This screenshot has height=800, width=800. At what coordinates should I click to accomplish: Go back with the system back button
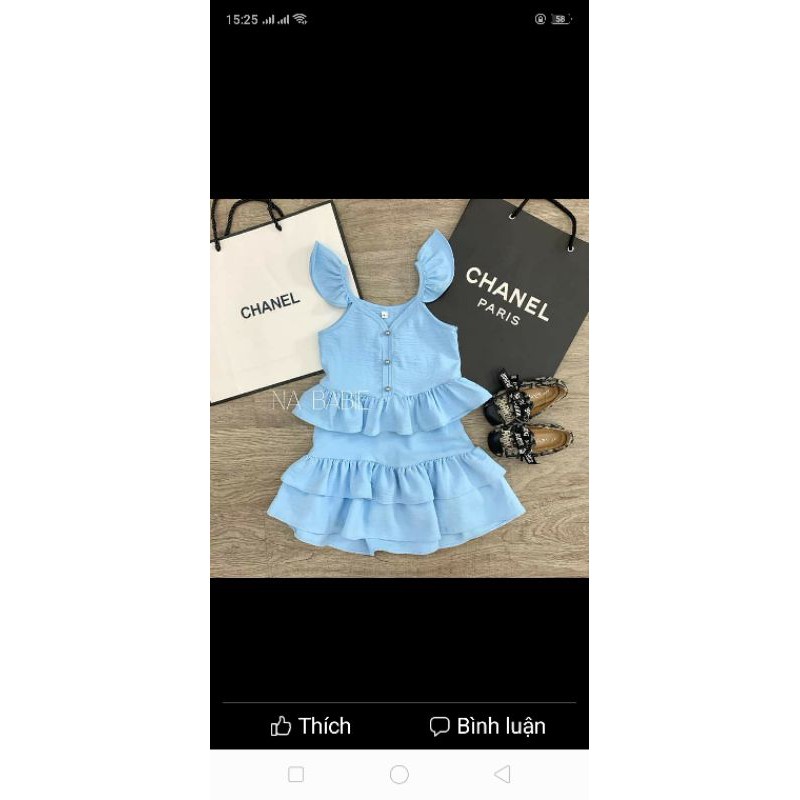[x=503, y=774]
